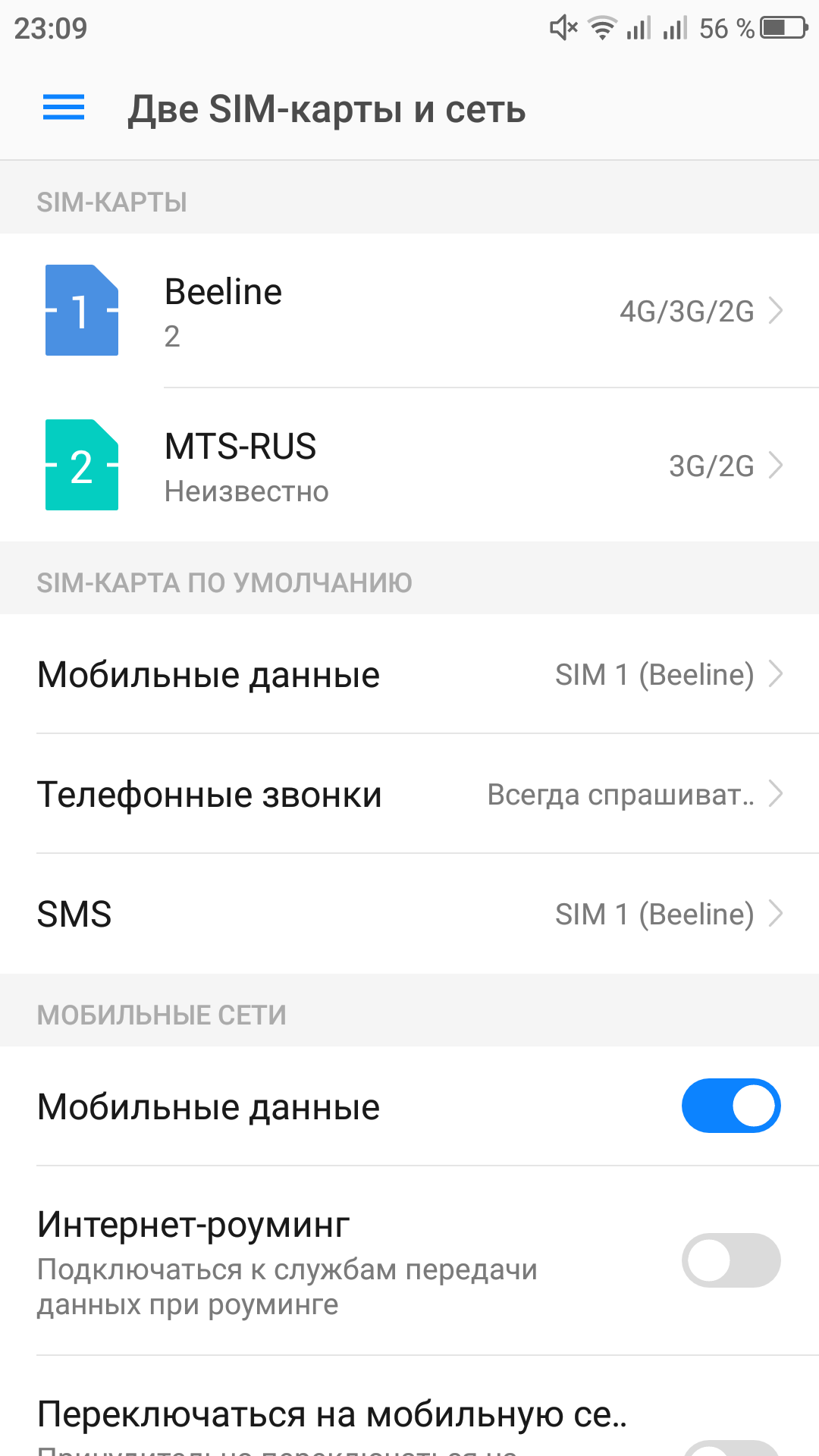
Task: Open Телефонные звонки default SIM setting
Action: click(x=409, y=794)
